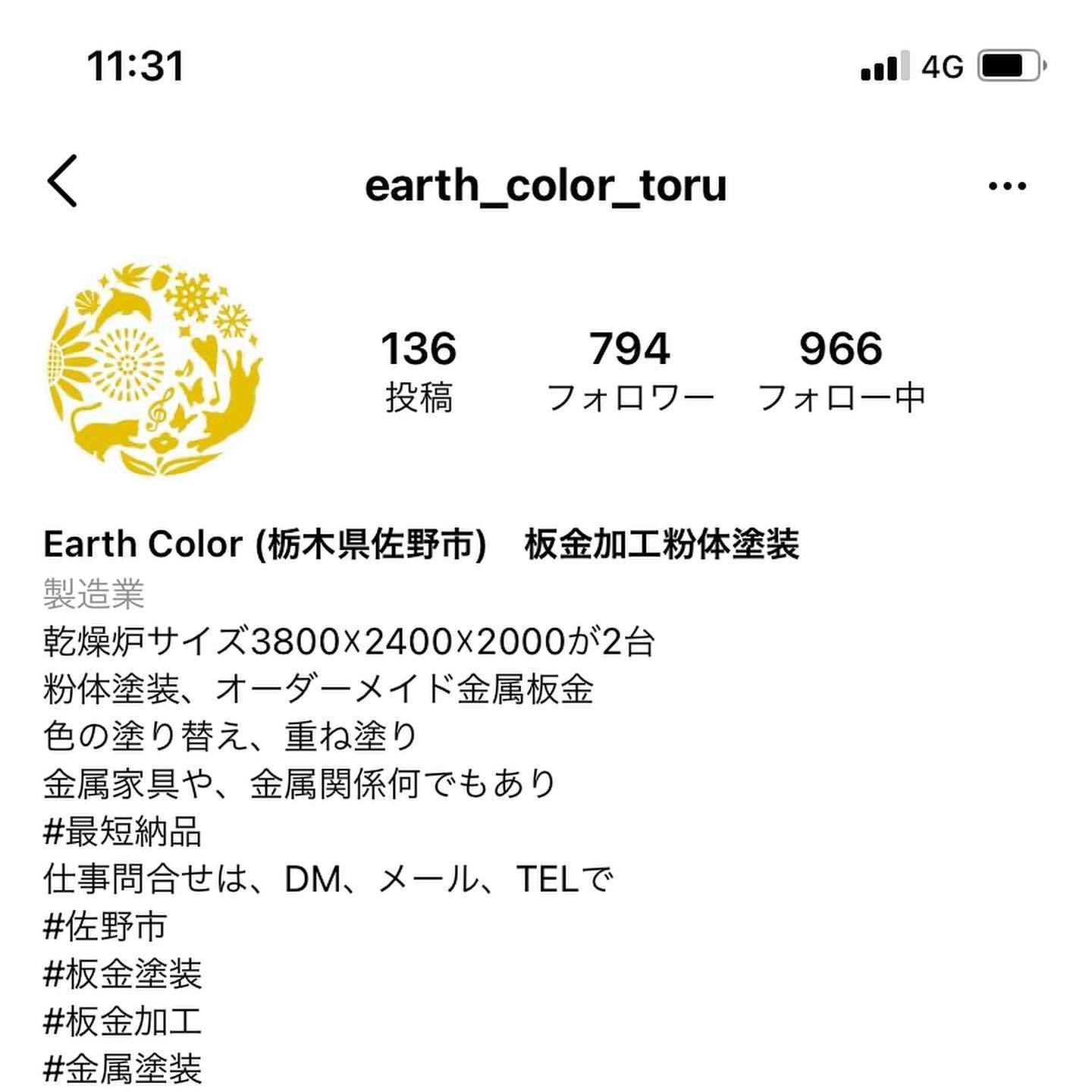Tap the 136 投稿 posts count

click(x=419, y=371)
